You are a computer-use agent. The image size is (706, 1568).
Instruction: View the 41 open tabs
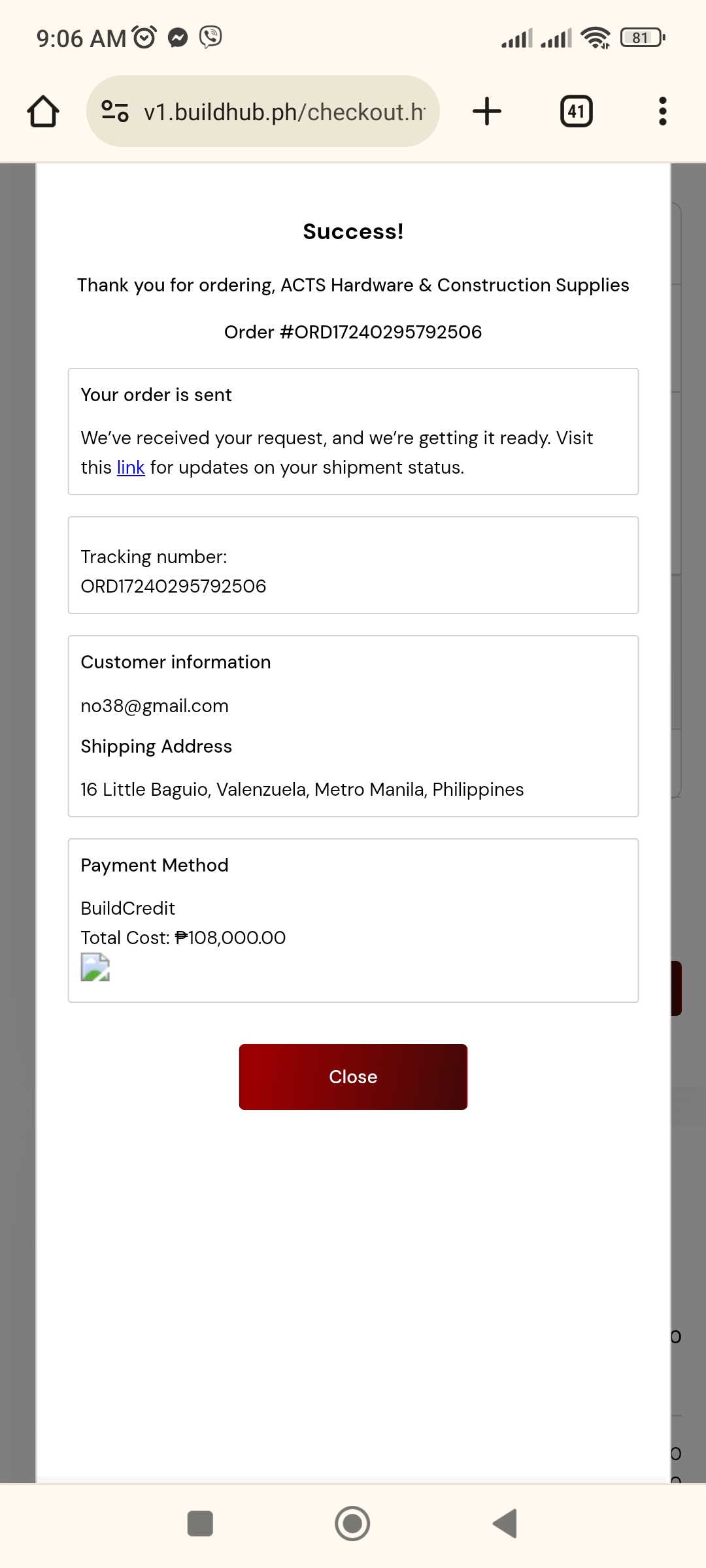point(576,111)
